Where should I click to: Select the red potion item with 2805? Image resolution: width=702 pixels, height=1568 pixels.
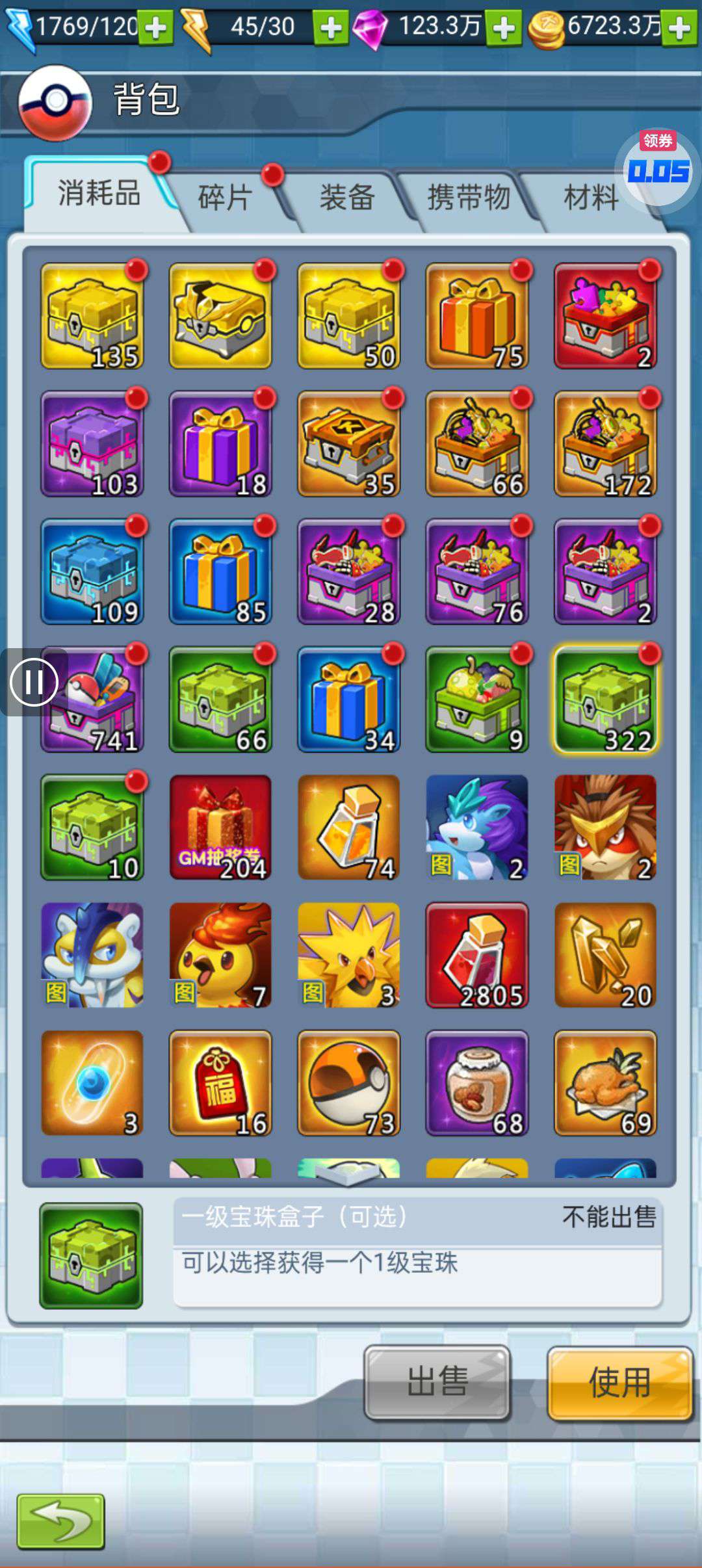477,956
